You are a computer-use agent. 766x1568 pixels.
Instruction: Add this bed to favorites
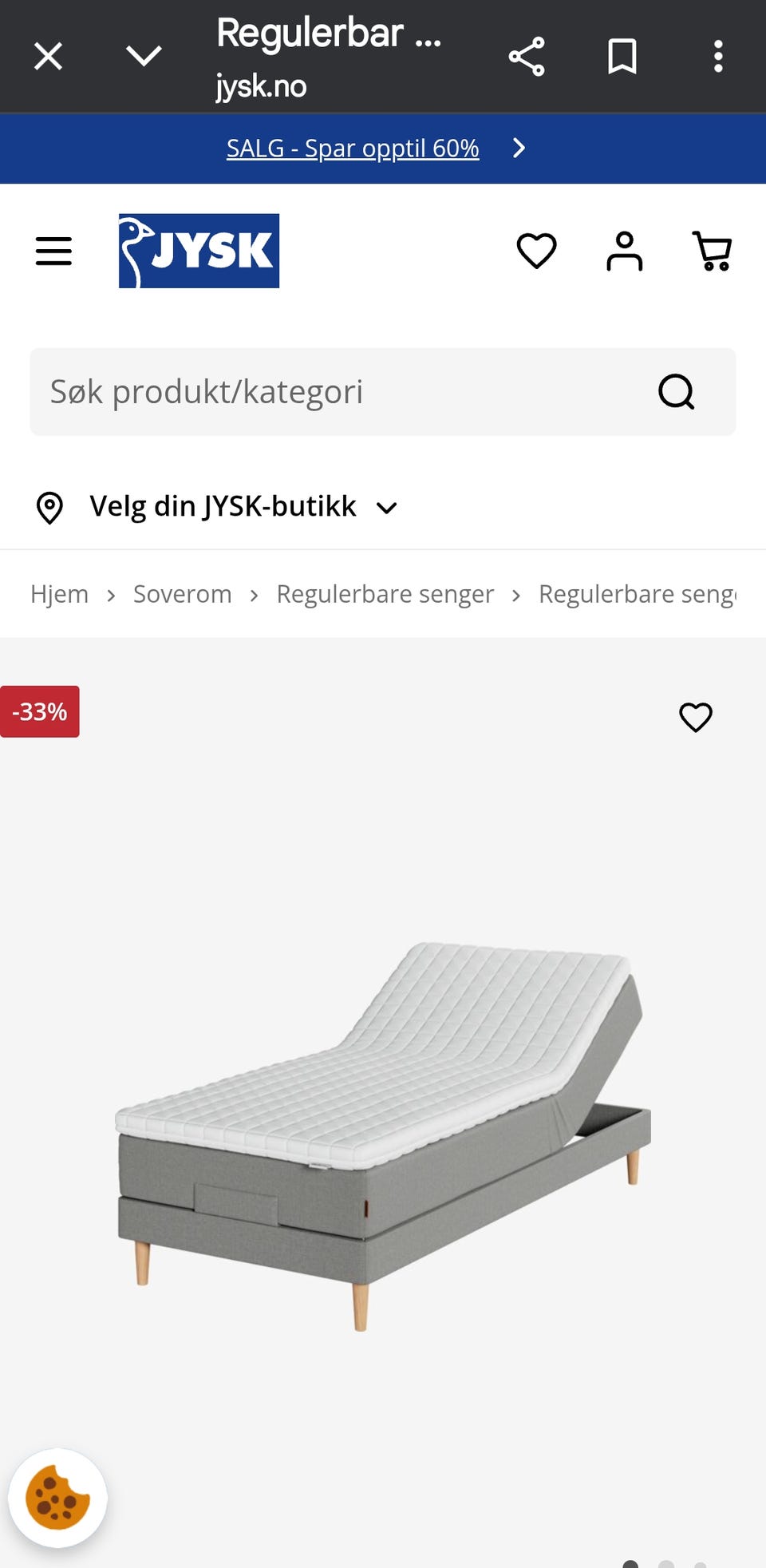click(695, 717)
